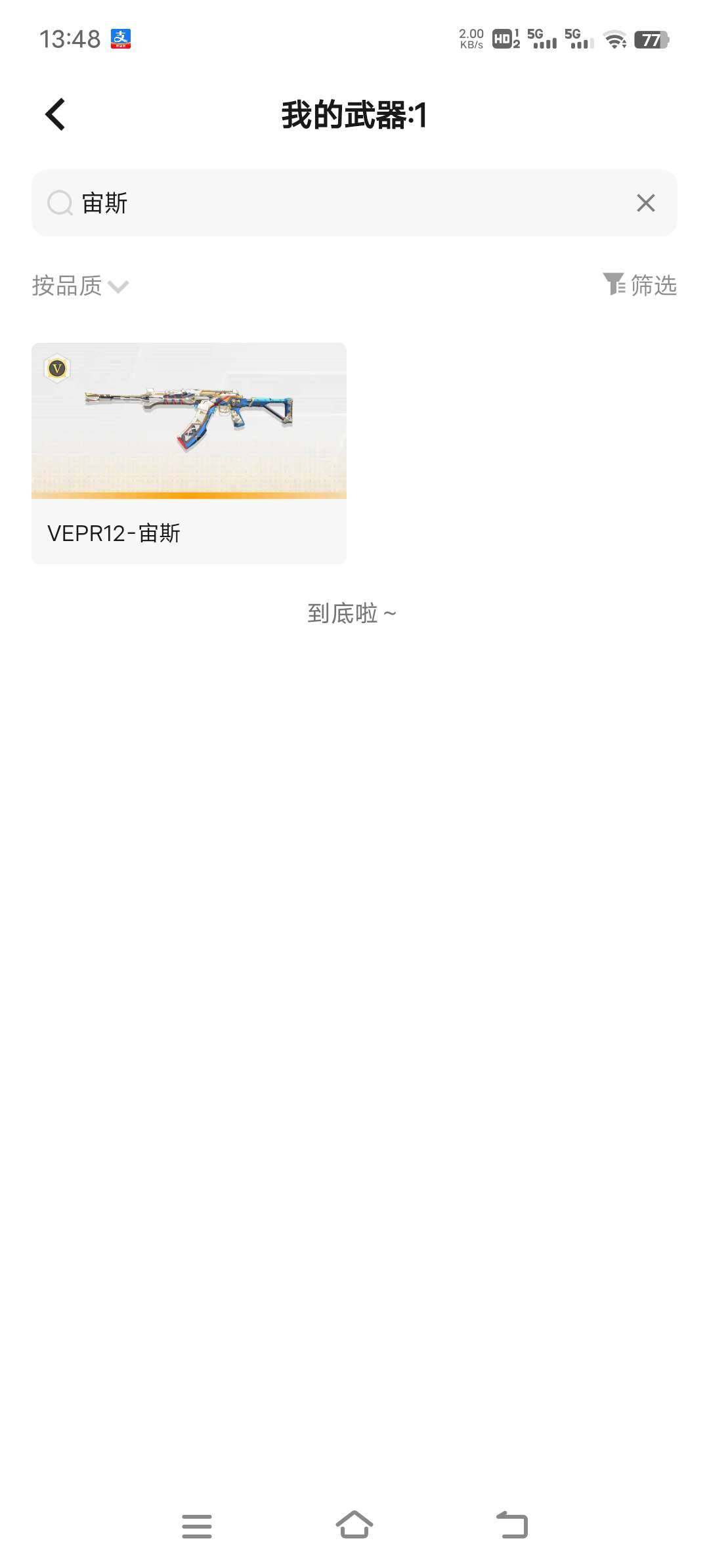Select the 我的武器:1 title
This screenshot has height=1568, width=709.
354,114
